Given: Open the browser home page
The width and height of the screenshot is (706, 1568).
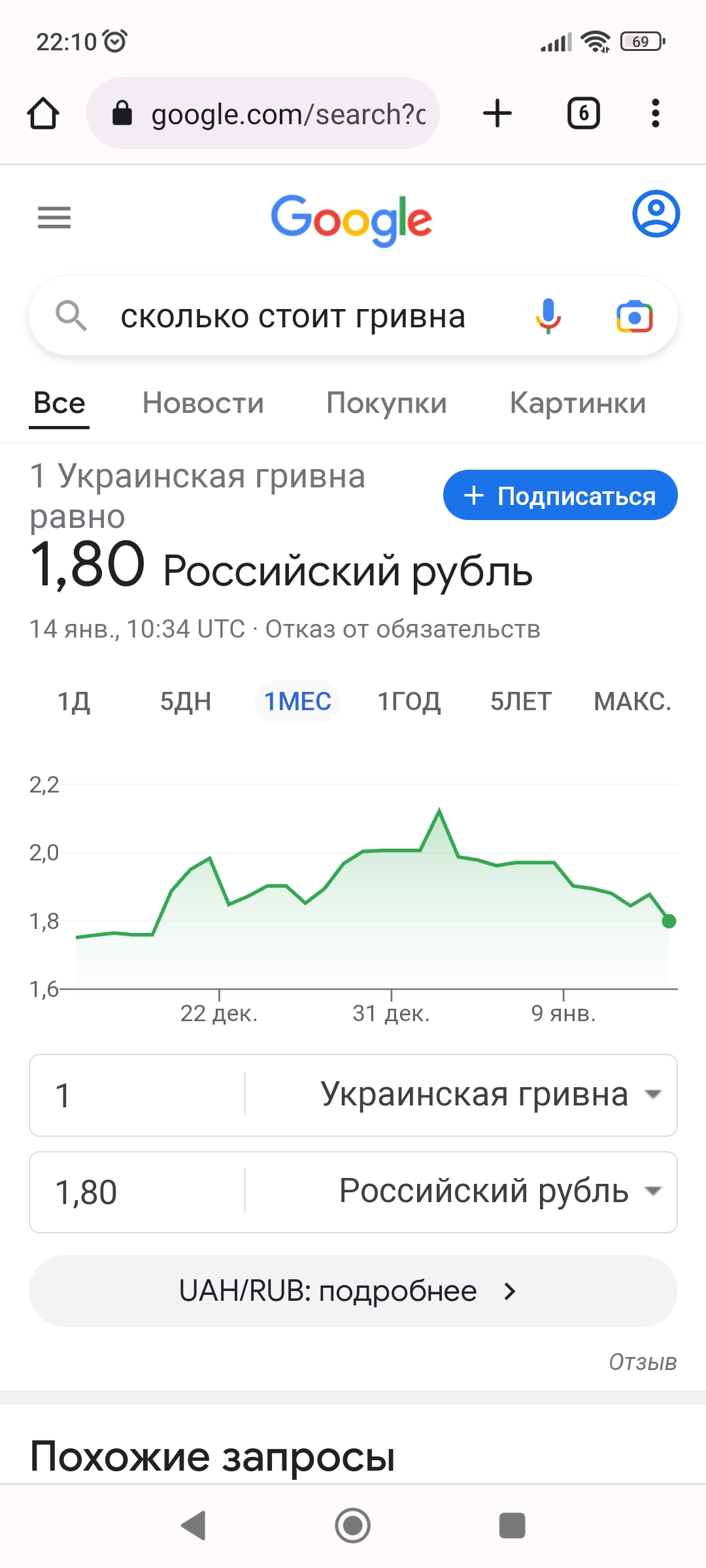Looking at the screenshot, I should tap(43, 114).
